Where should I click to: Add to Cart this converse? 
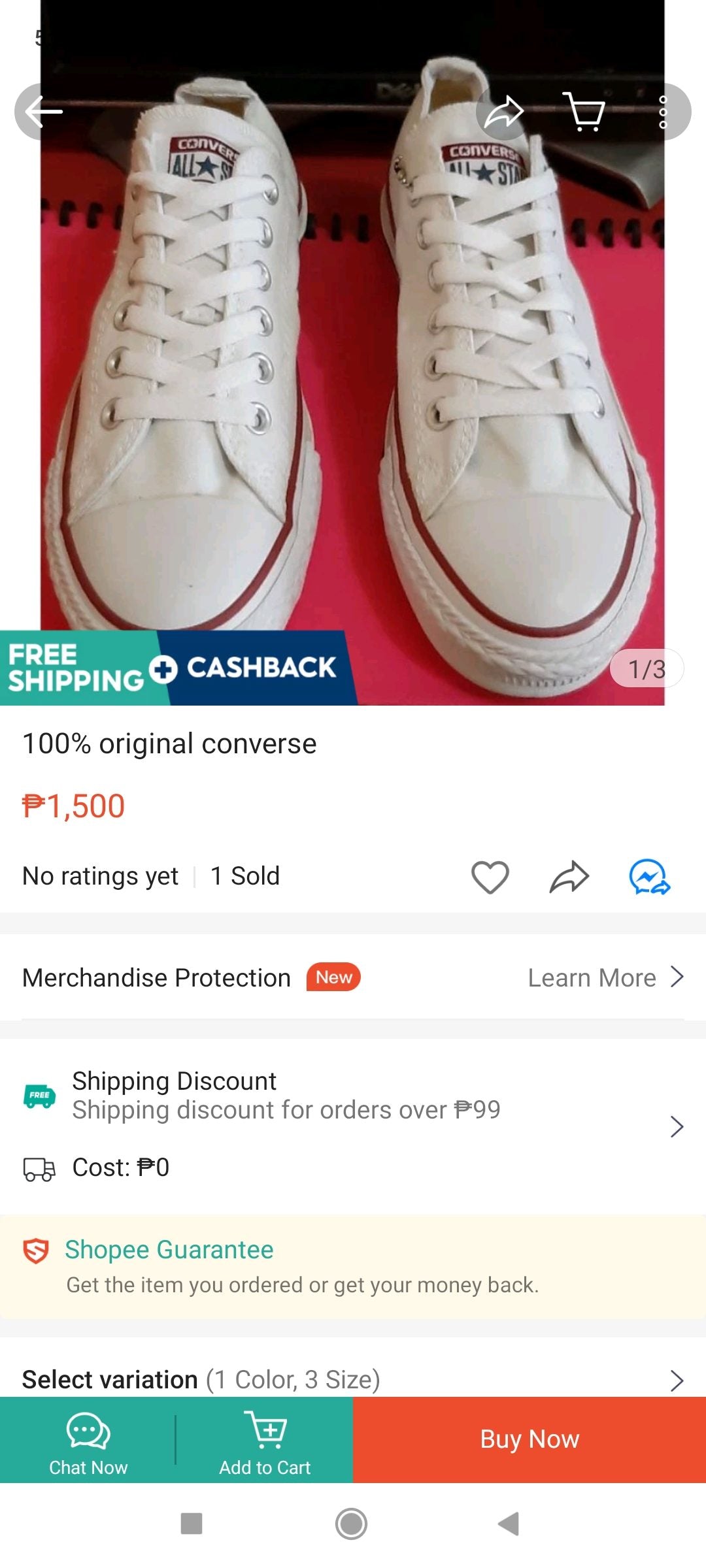265,1440
